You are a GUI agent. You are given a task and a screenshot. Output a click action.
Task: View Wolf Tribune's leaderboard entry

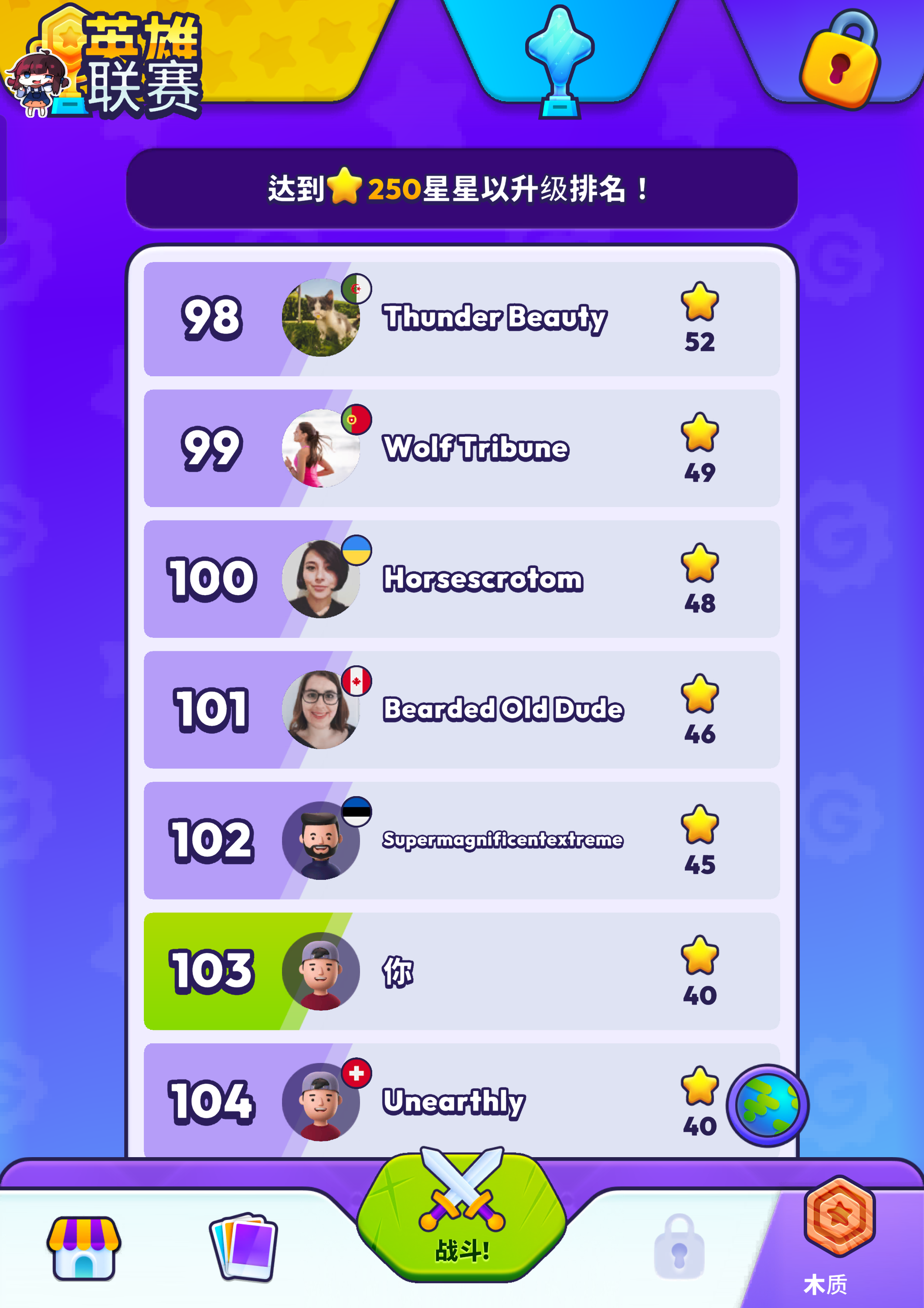(461, 448)
